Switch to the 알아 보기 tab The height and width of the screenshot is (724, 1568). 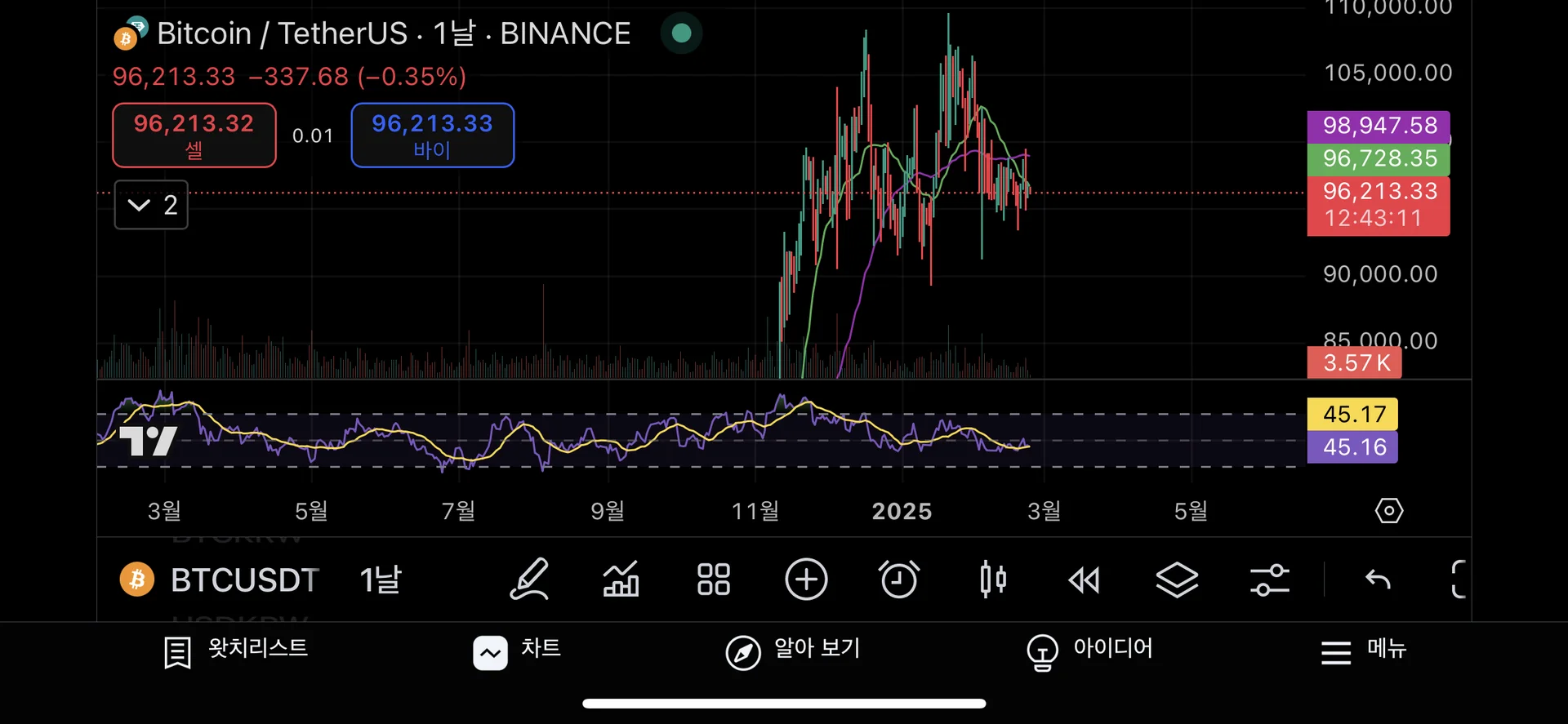793,651
